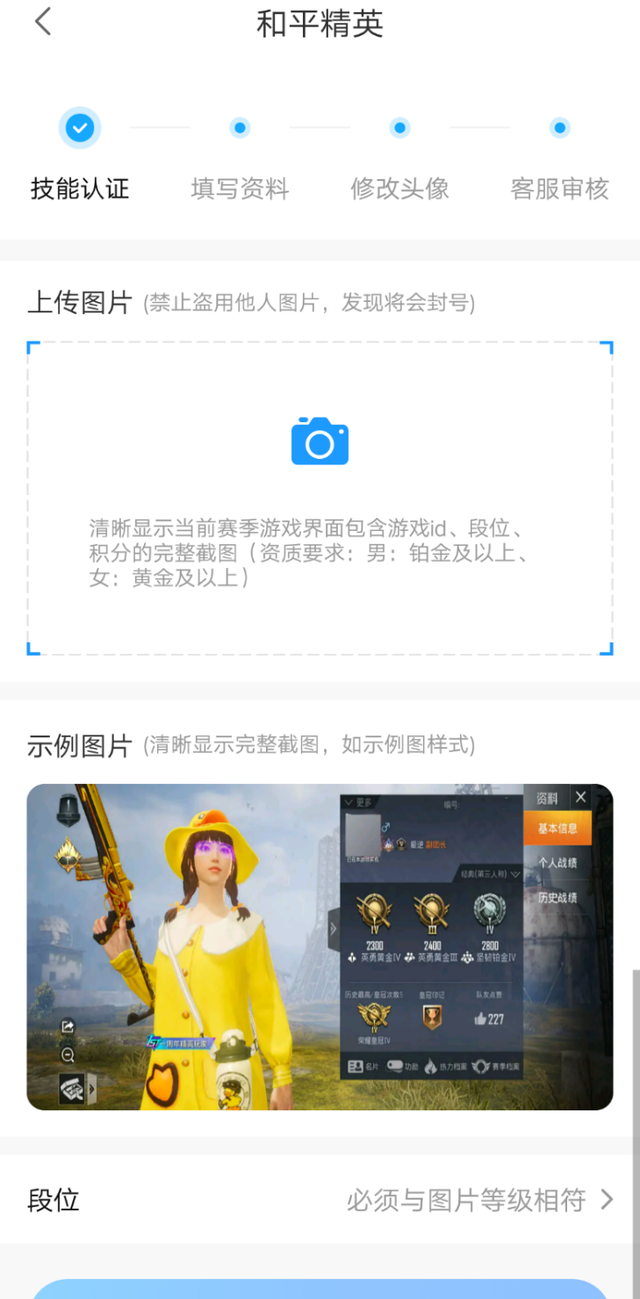Tap the blue button at the bottom
640x1299 pixels.
point(320,1288)
